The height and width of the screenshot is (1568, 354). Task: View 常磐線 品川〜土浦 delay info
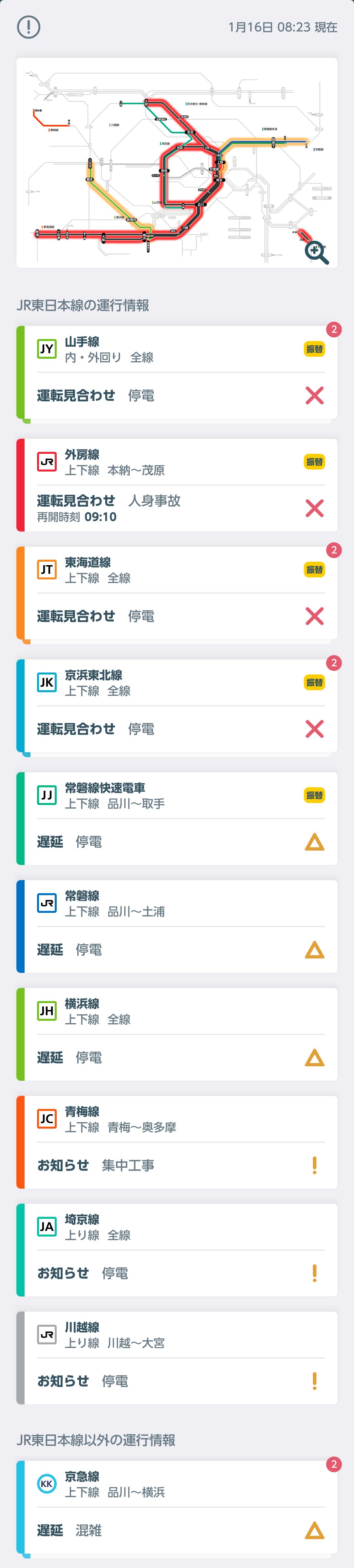pos(176,926)
